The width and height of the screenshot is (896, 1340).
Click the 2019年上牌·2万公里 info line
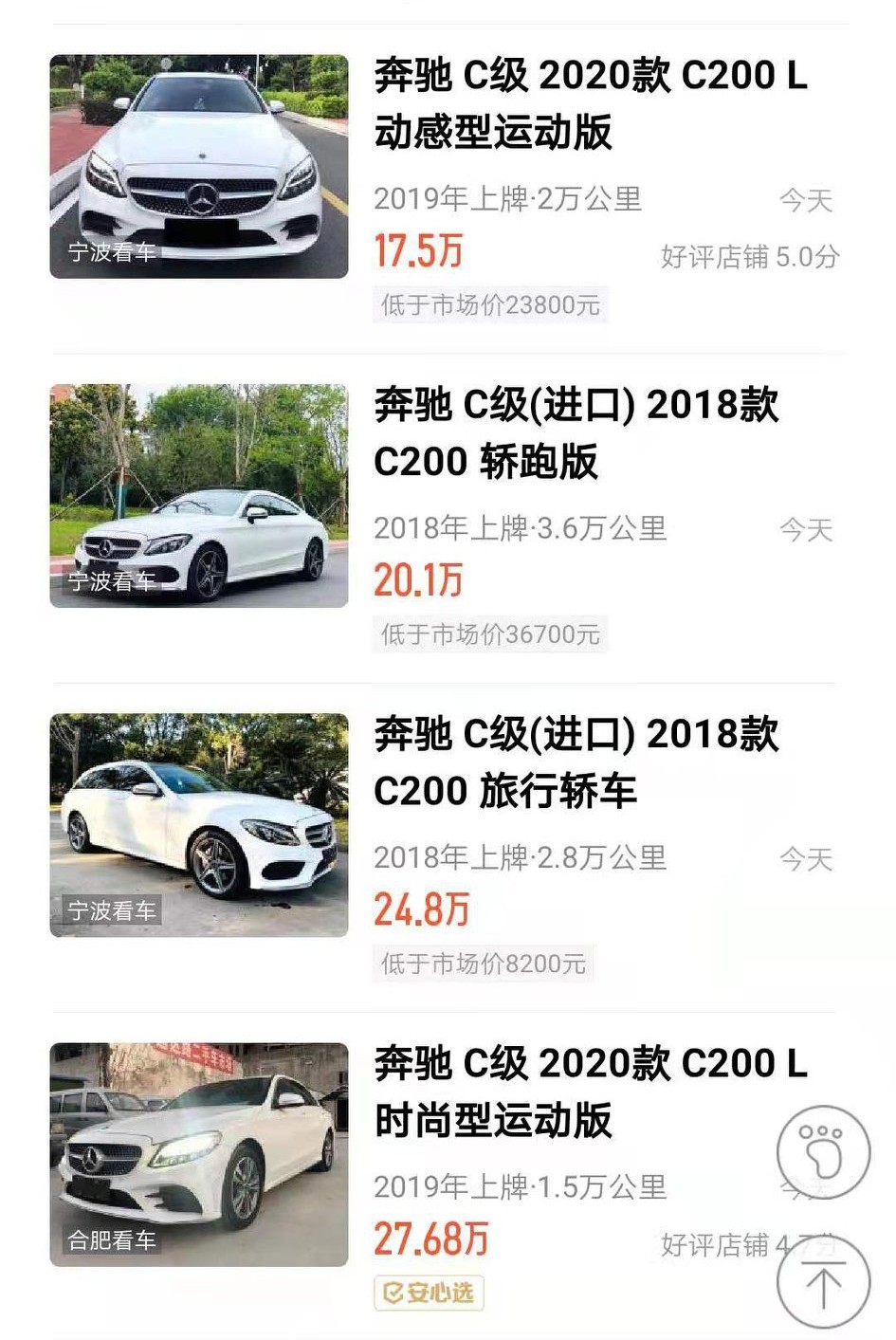point(509,199)
